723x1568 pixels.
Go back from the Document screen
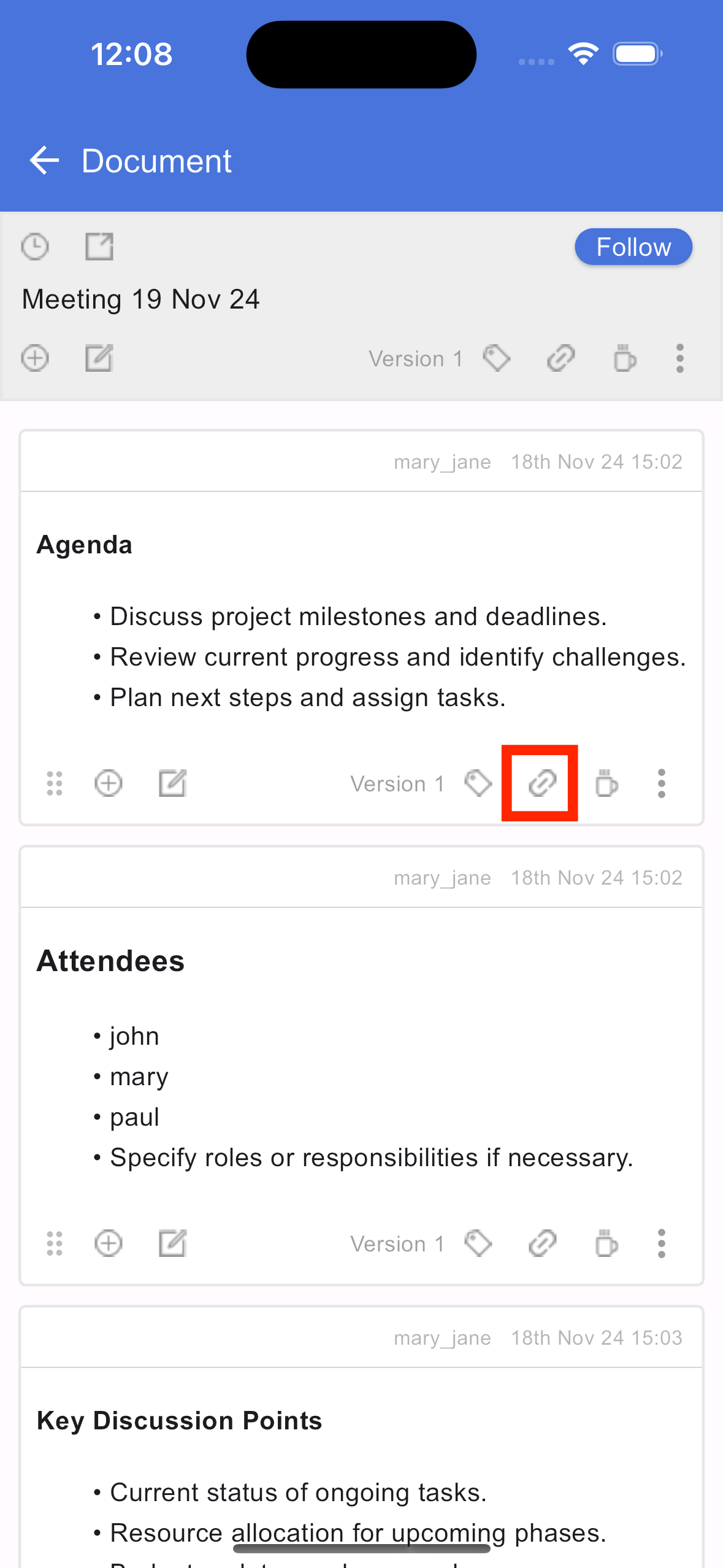click(44, 161)
